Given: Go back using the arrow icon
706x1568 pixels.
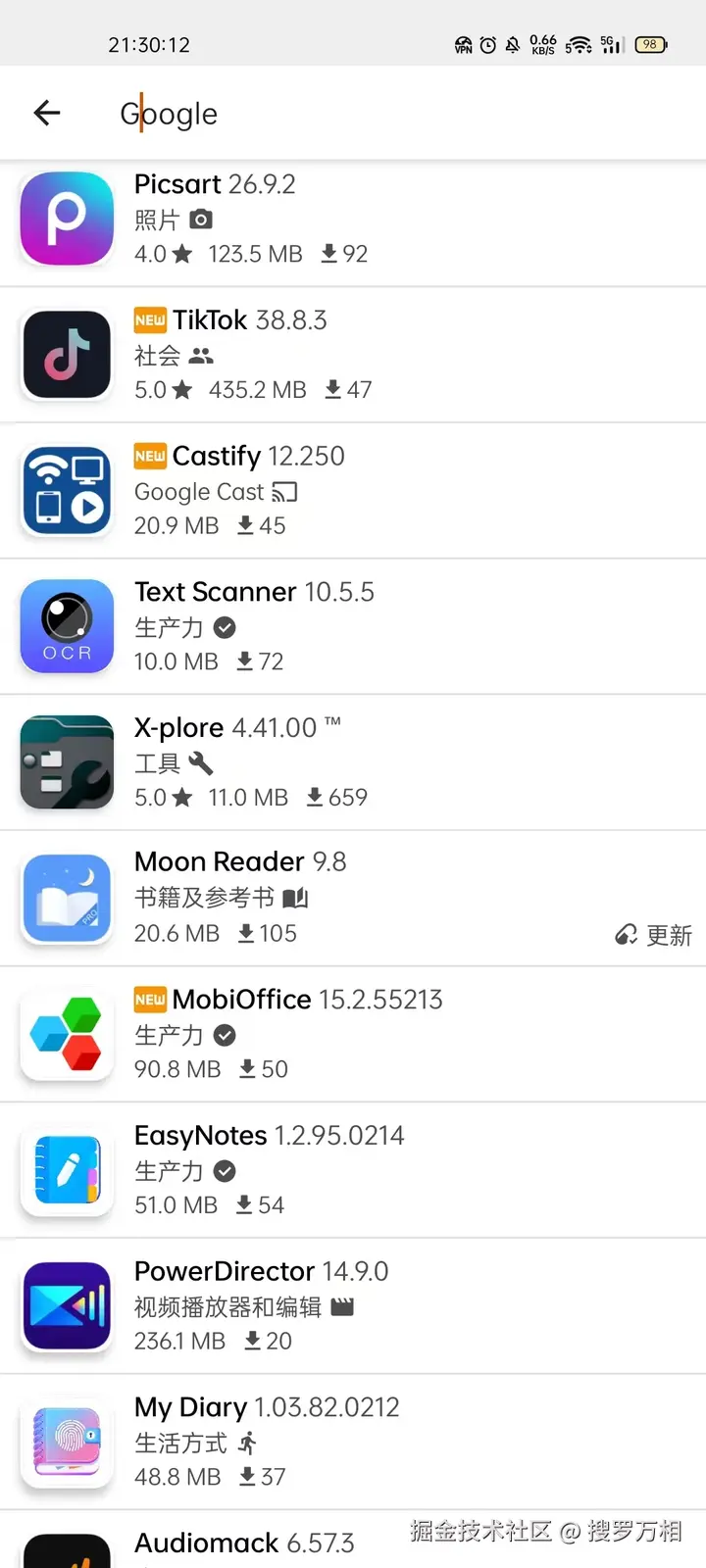Looking at the screenshot, I should point(47,113).
